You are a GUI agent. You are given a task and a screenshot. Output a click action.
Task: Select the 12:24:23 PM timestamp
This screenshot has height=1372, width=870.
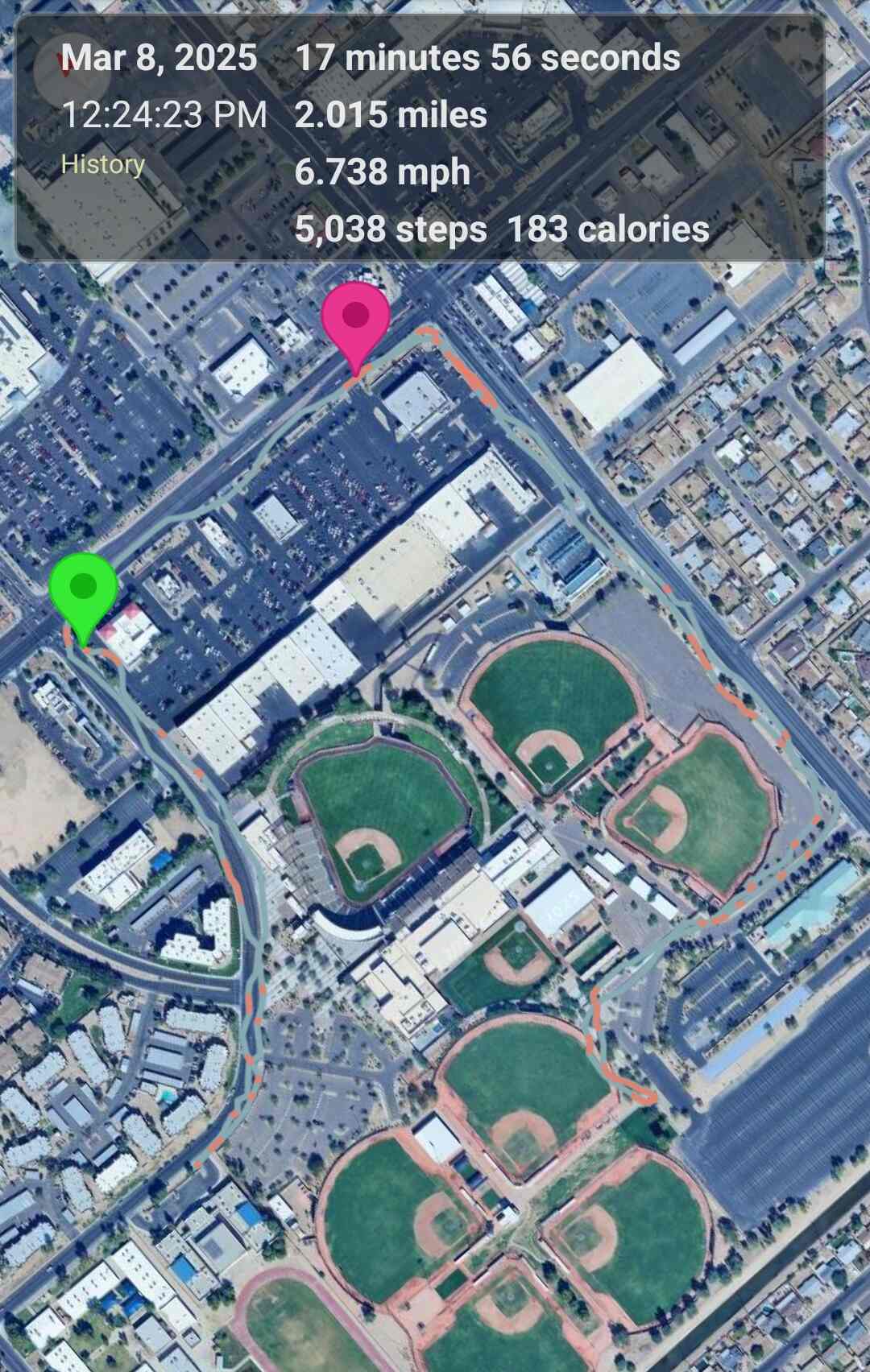(x=165, y=114)
